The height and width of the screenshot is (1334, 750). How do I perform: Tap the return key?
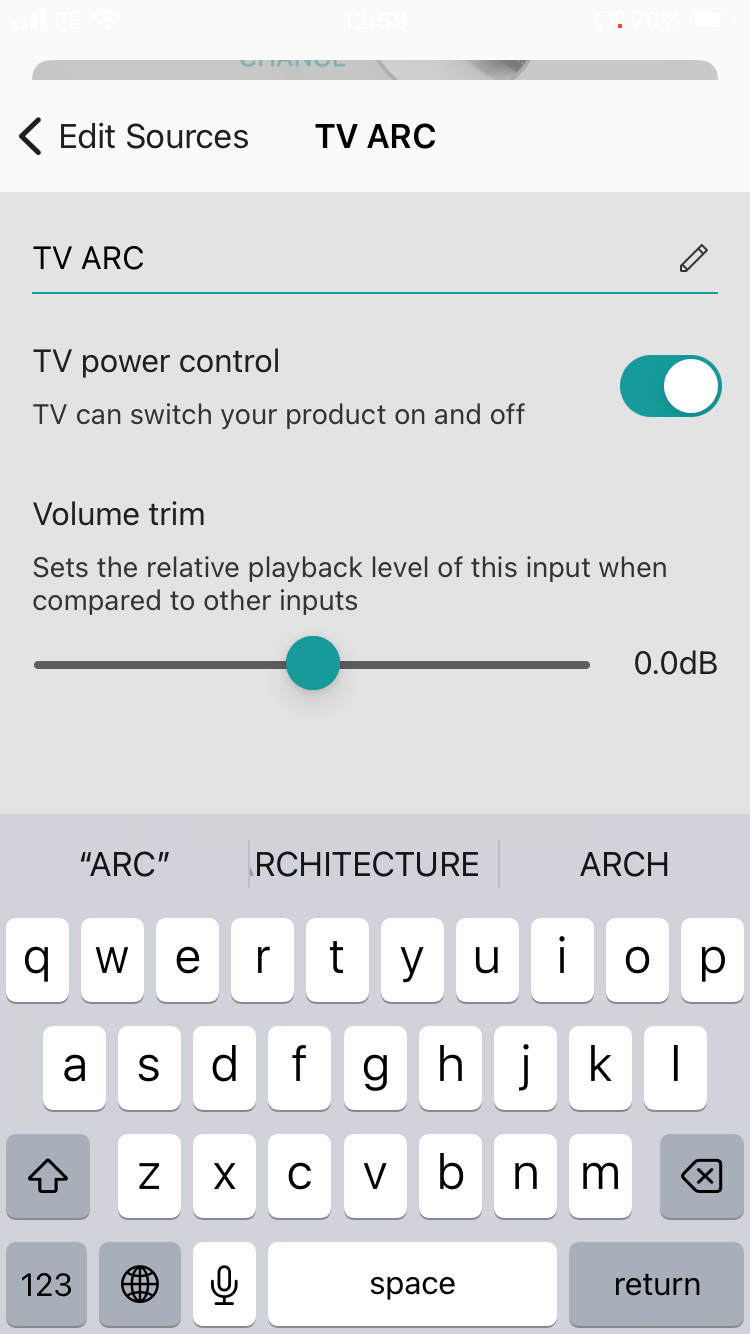point(657,1284)
